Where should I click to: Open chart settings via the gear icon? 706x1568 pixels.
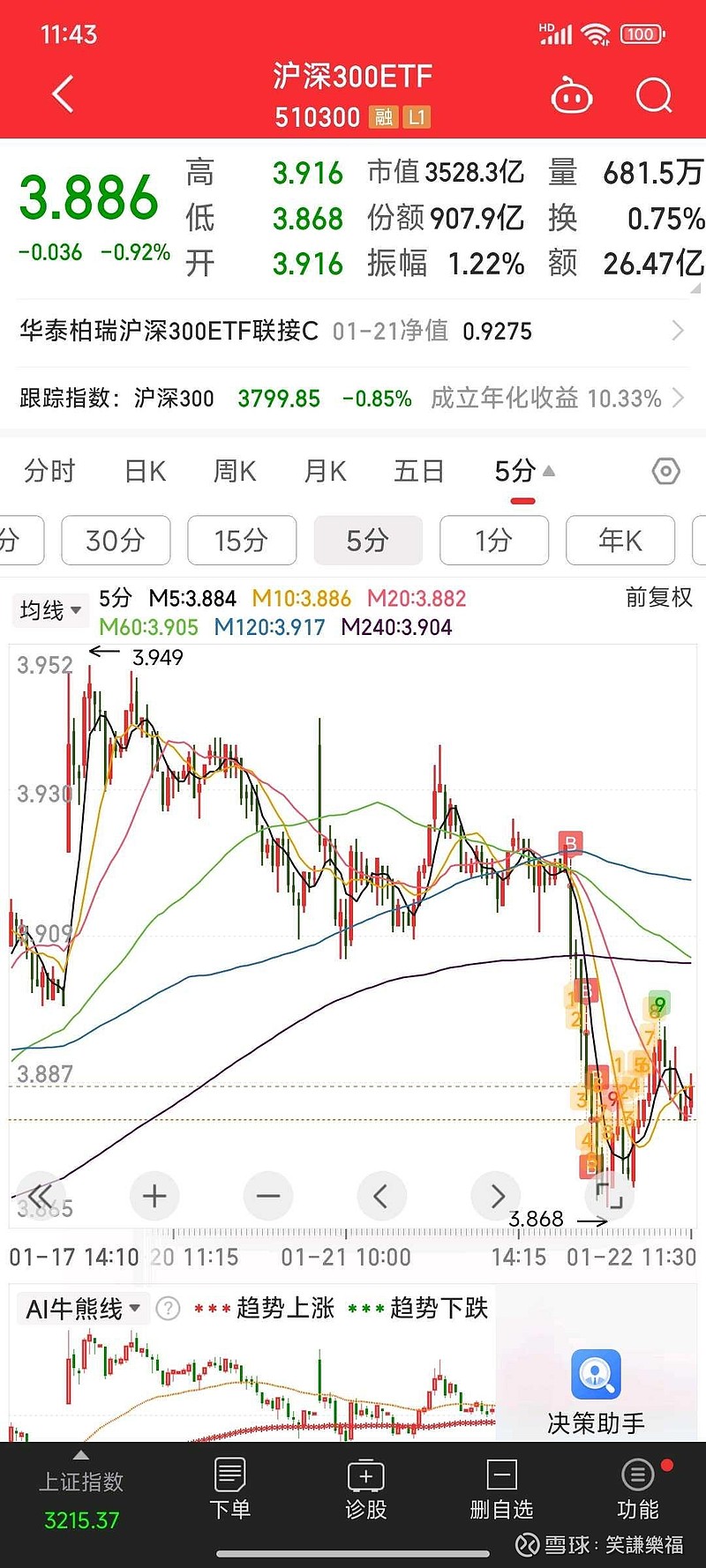(665, 472)
